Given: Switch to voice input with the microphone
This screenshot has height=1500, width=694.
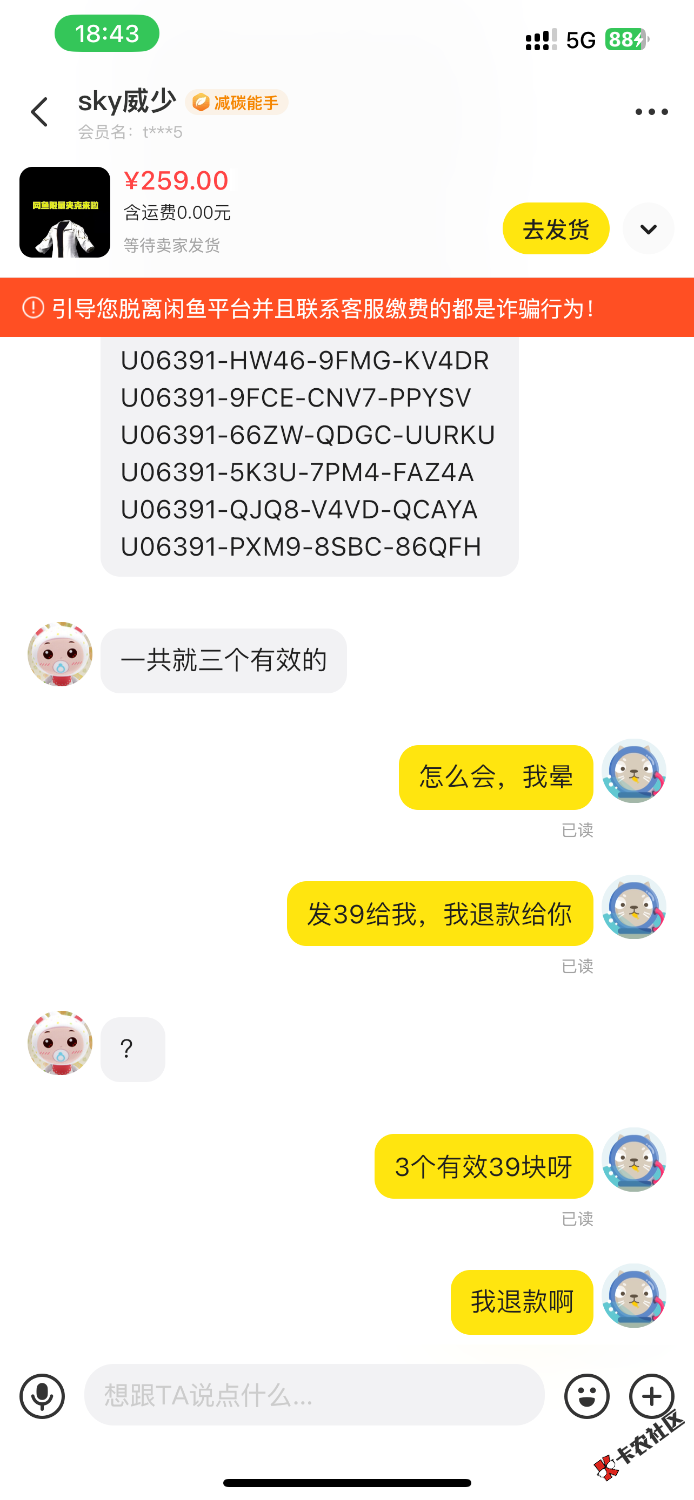Looking at the screenshot, I should [42, 1395].
